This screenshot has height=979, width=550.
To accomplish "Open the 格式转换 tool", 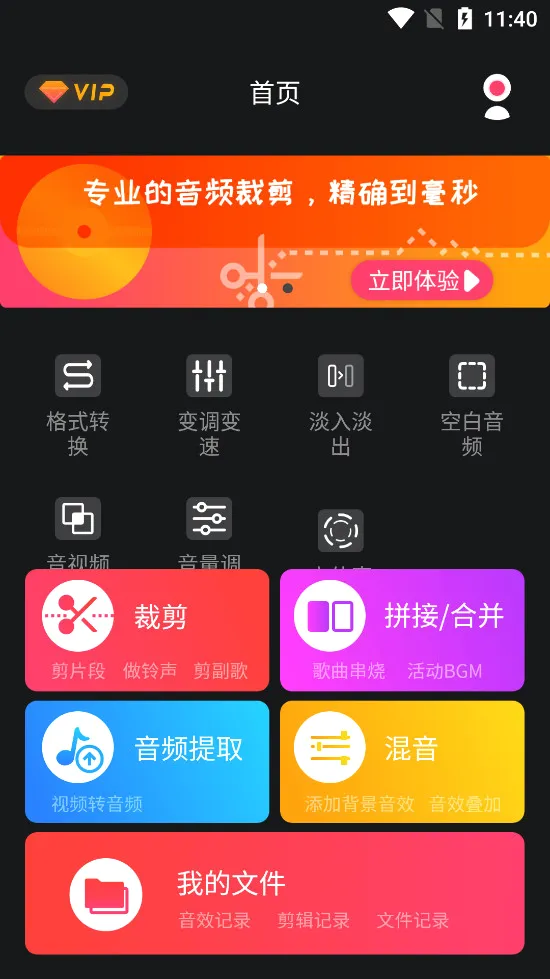I will (x=78, y=405).
